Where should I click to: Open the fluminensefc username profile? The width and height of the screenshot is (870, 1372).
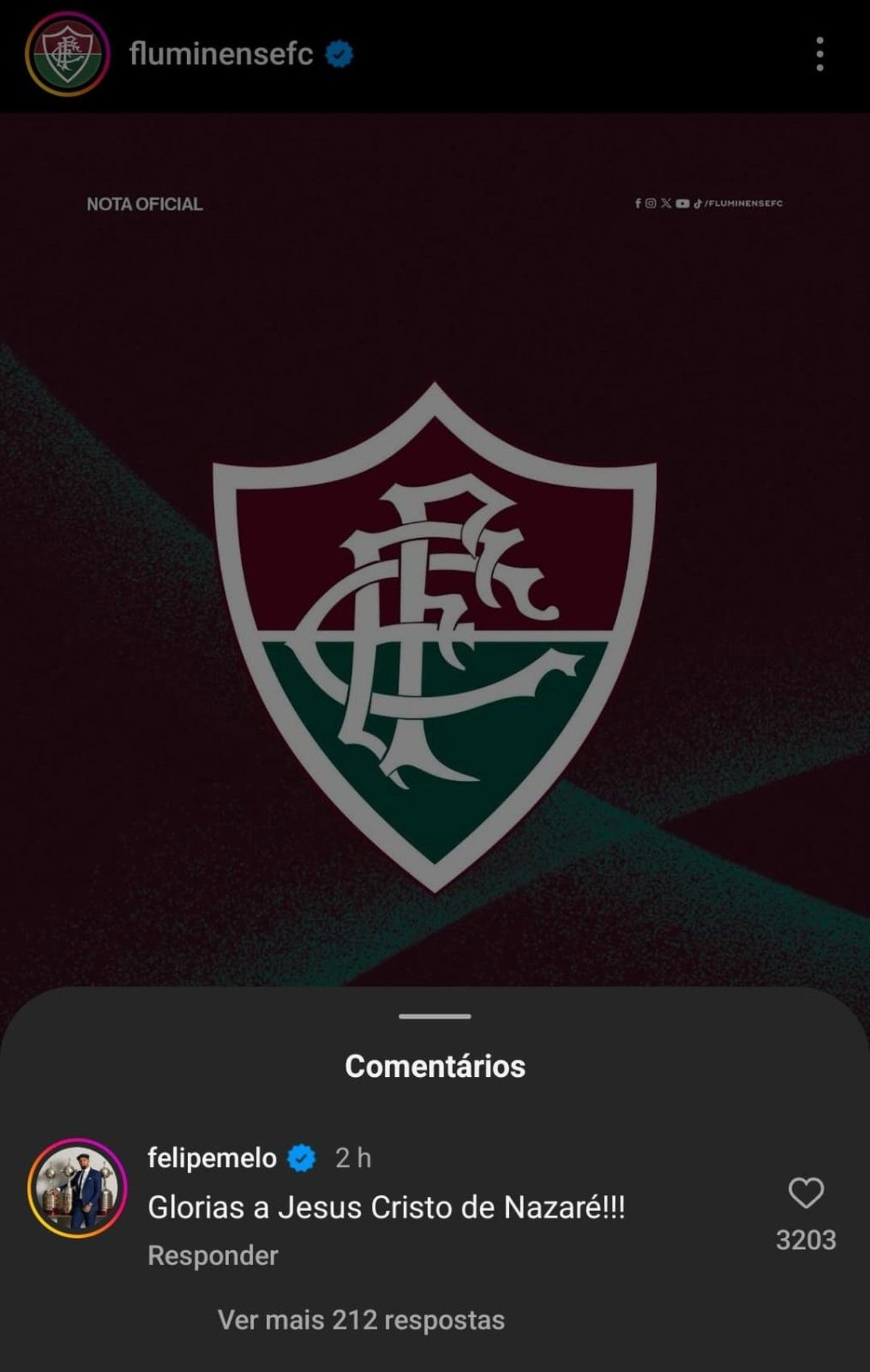(221, 54)
